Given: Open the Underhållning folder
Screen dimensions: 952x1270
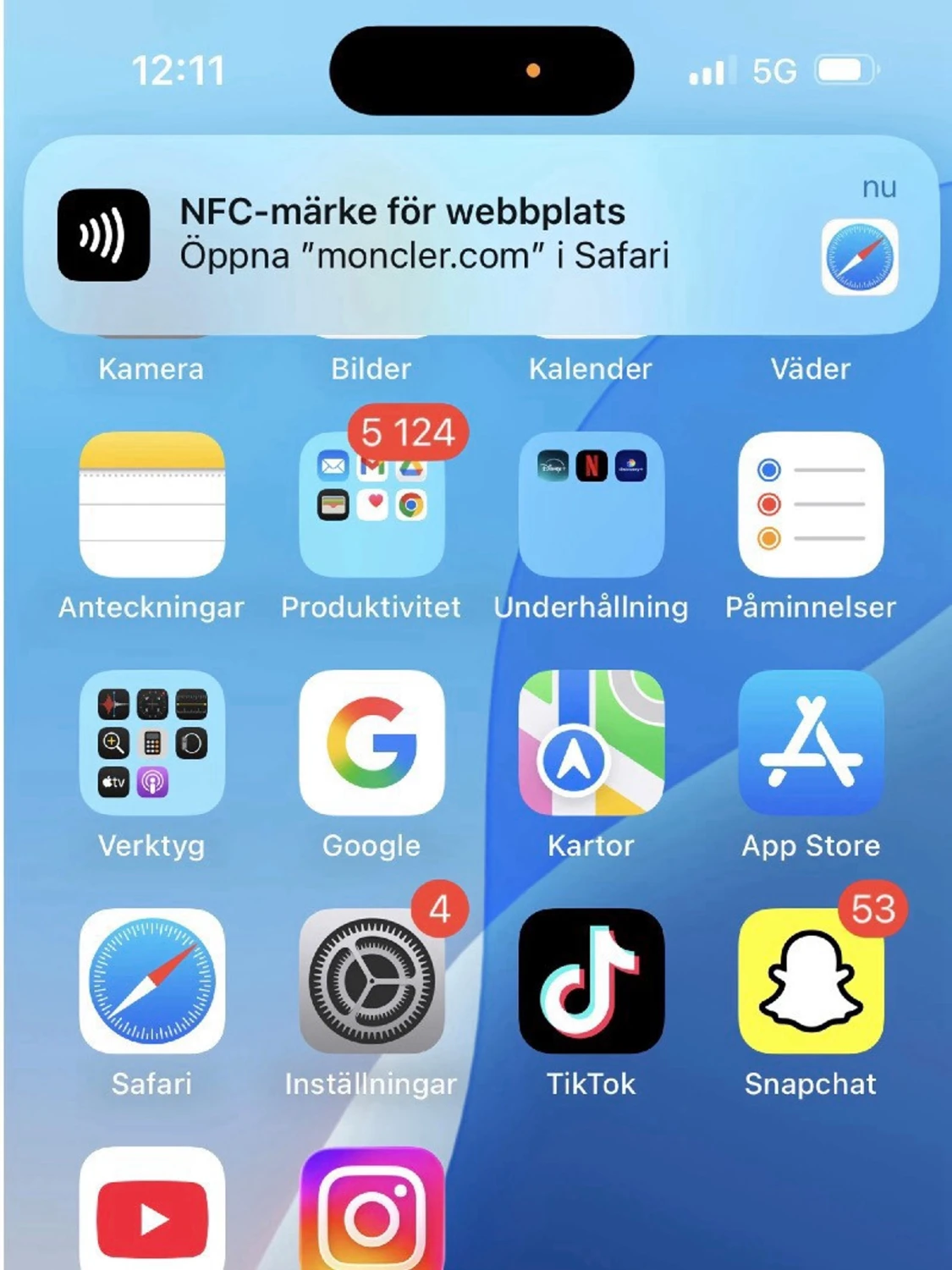Looking at the screenshot, I should (x=591, y=505).
